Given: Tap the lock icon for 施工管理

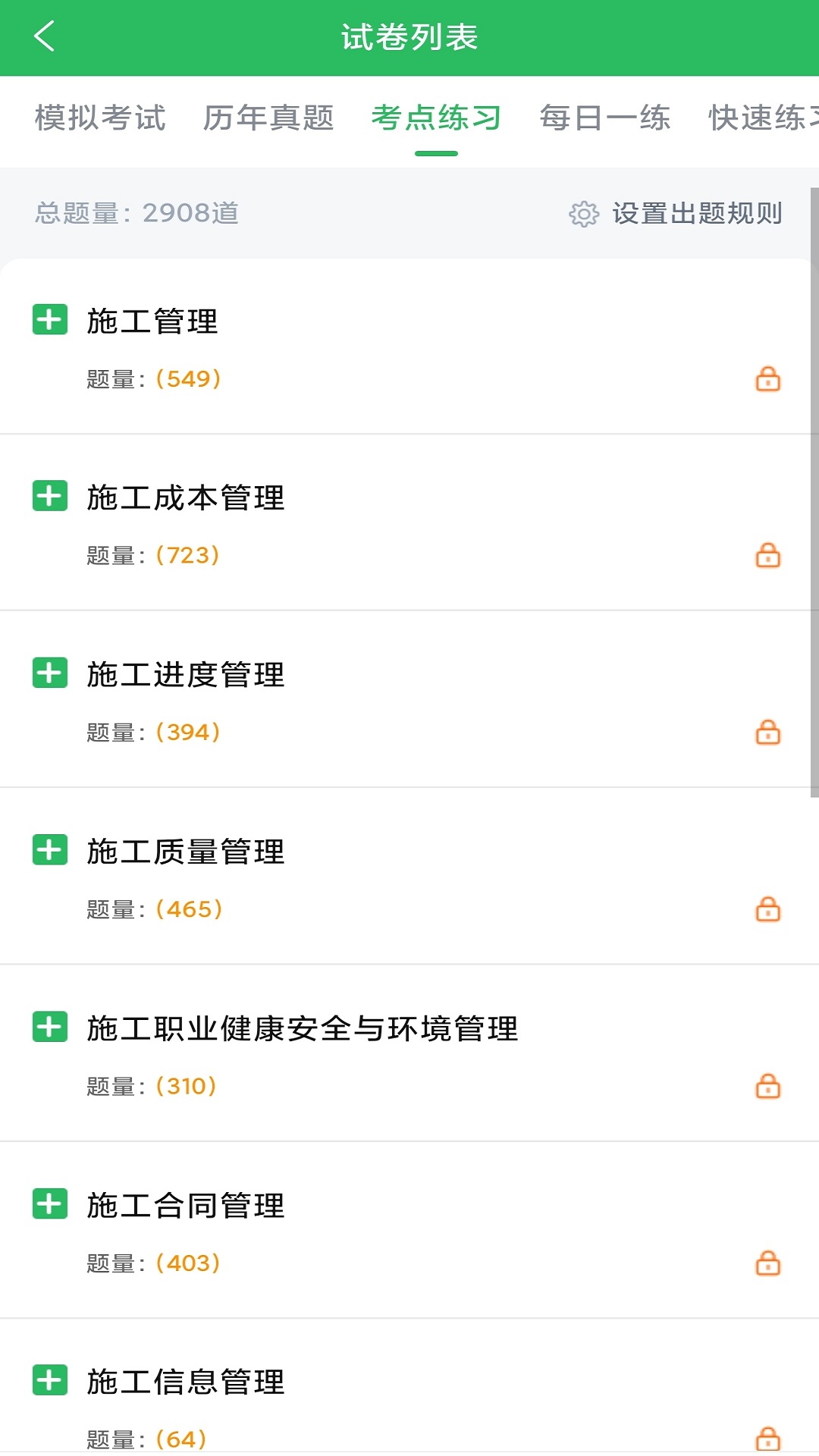Looking at the screenshot, I should click(x=768, y=378).
